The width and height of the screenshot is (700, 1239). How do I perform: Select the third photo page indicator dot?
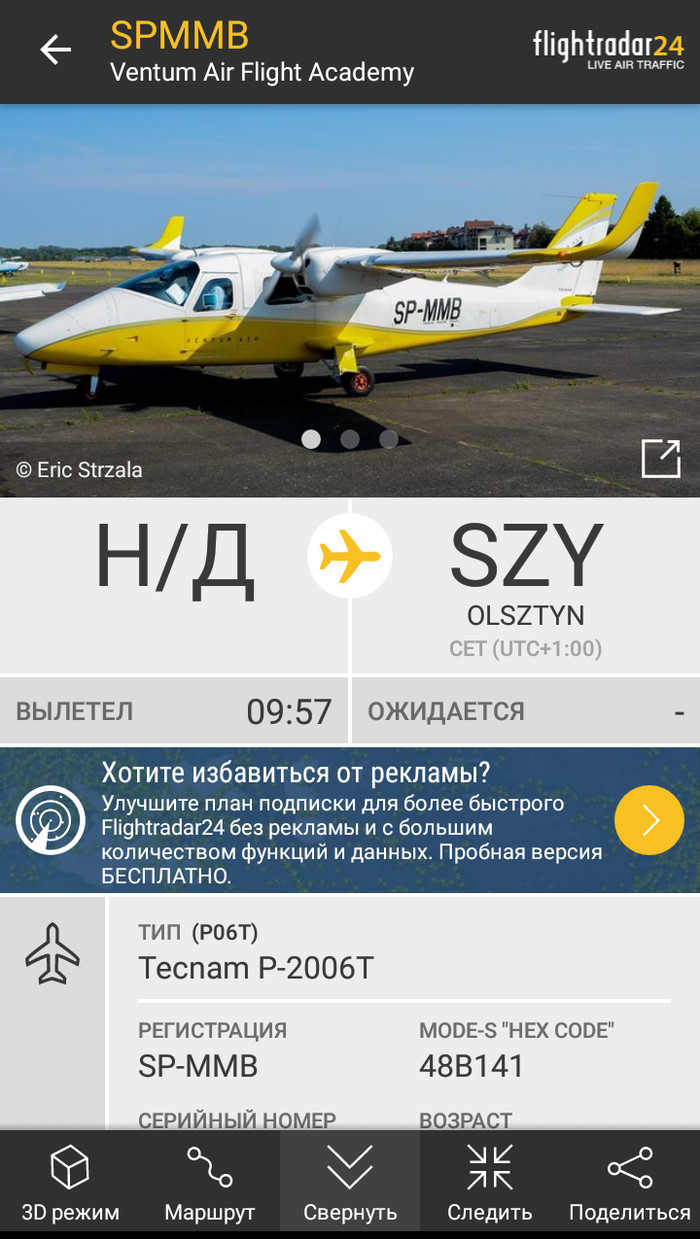[389, 439]
